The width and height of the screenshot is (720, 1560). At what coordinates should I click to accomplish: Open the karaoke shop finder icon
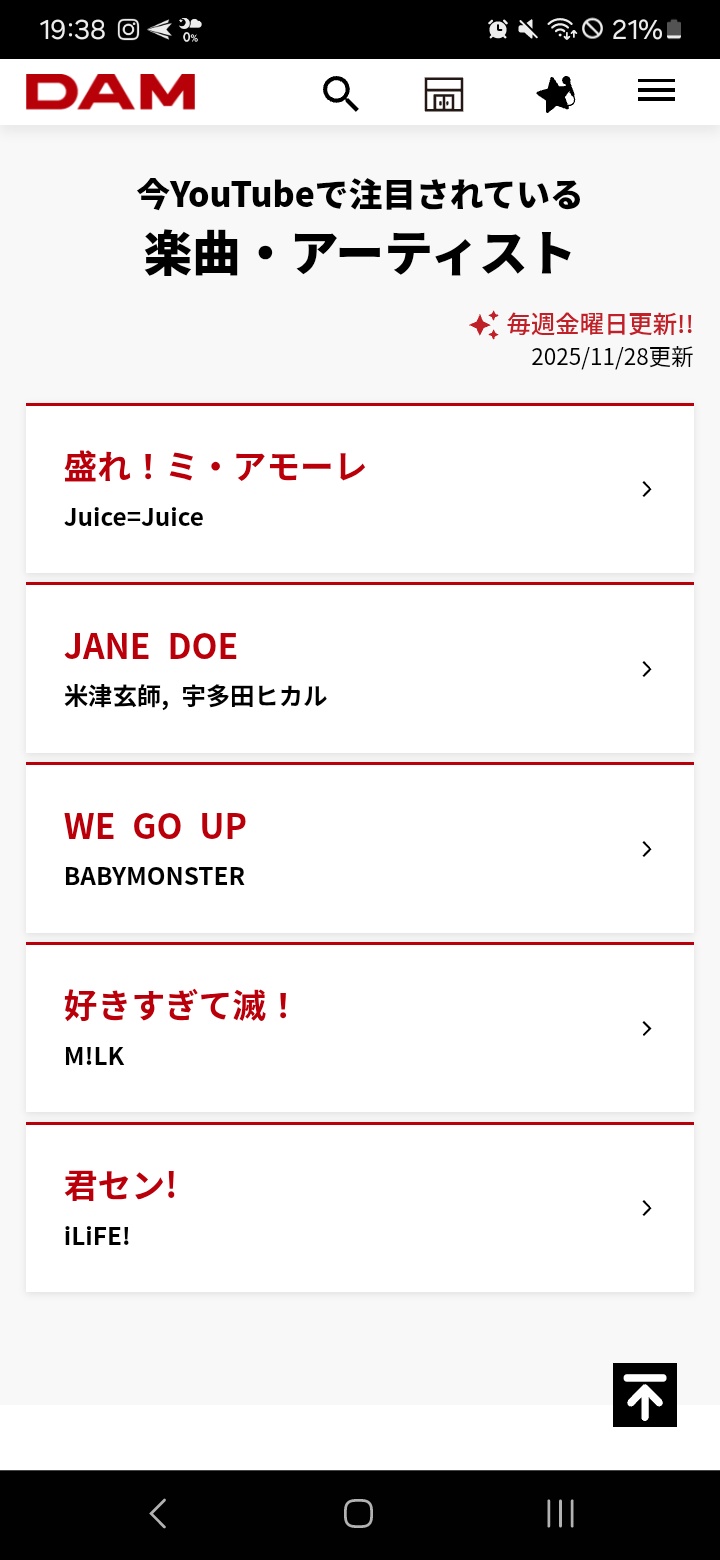click(444, 94)
